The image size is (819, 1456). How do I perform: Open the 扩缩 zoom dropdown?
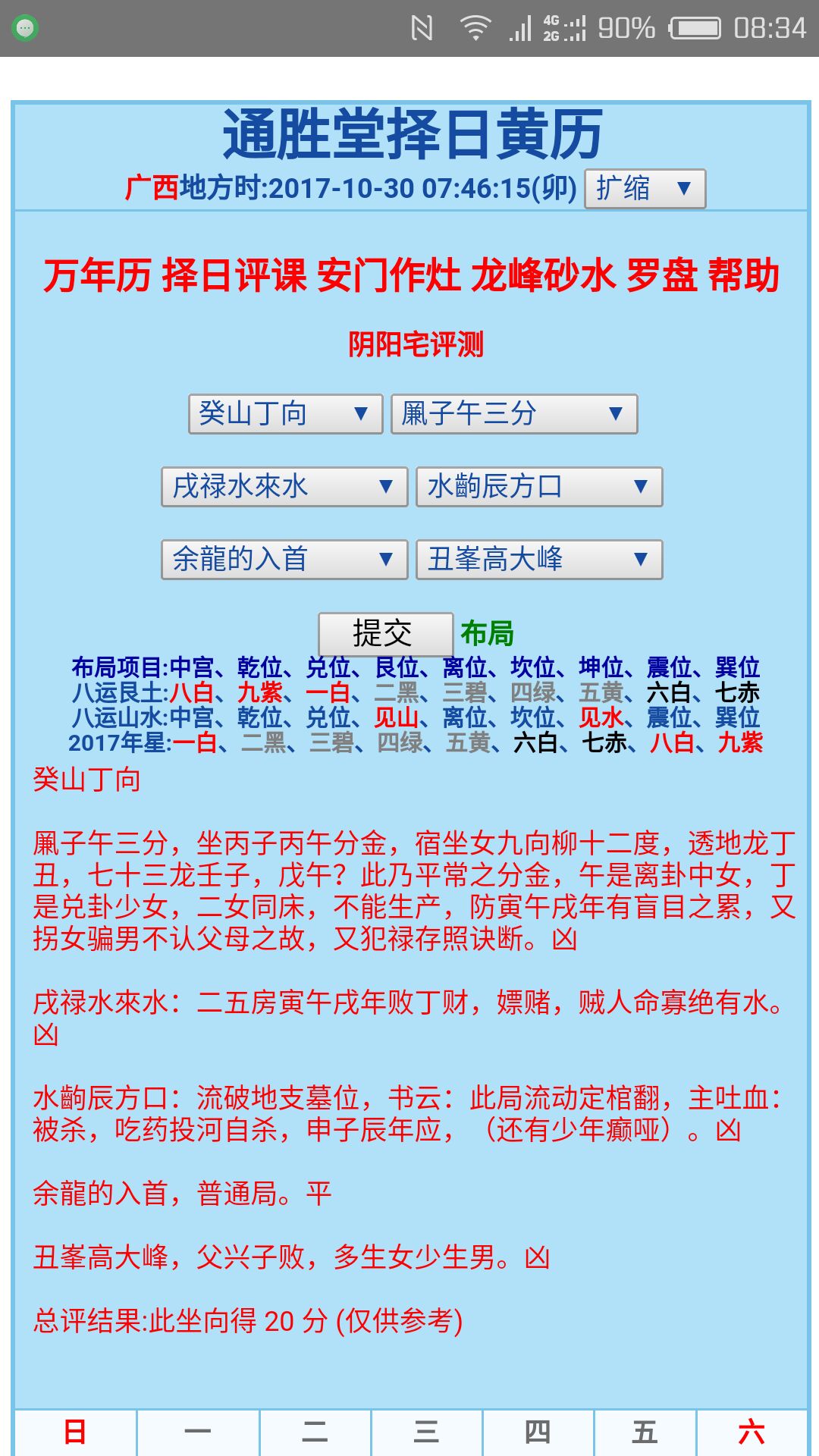click(x=645, y=188)
